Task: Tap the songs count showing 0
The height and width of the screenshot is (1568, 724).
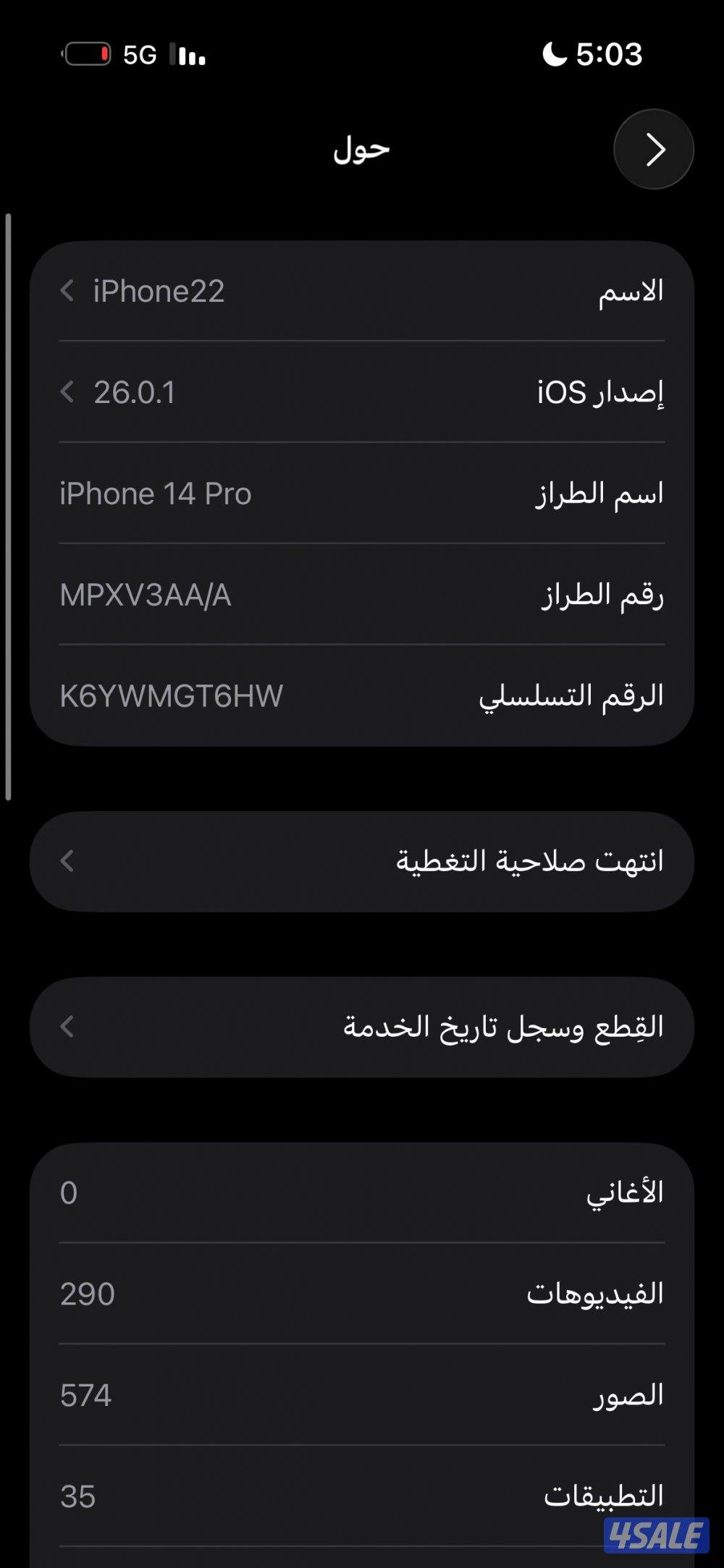Action: tap(362, 1192)
